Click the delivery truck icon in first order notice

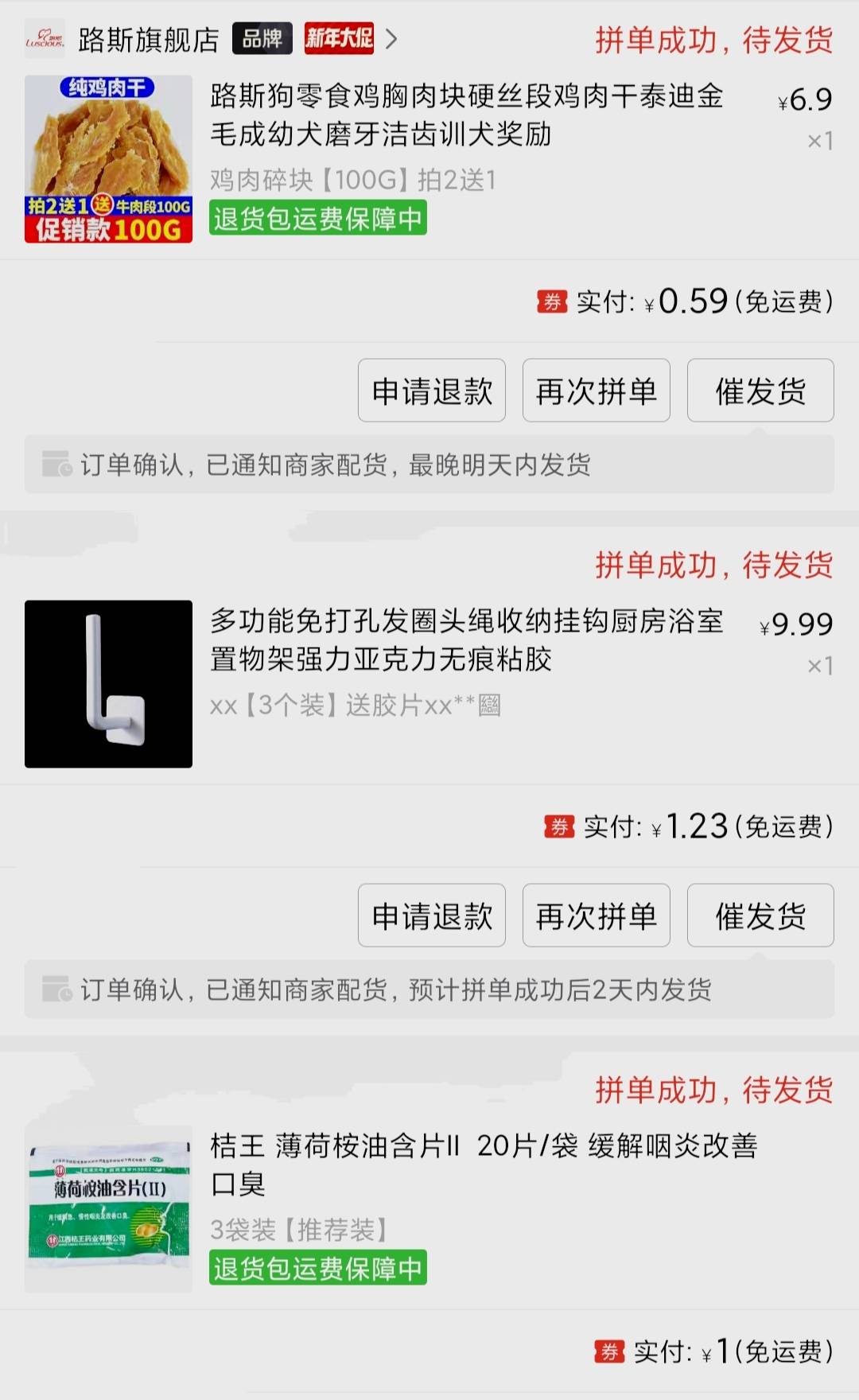pos(56,465)
